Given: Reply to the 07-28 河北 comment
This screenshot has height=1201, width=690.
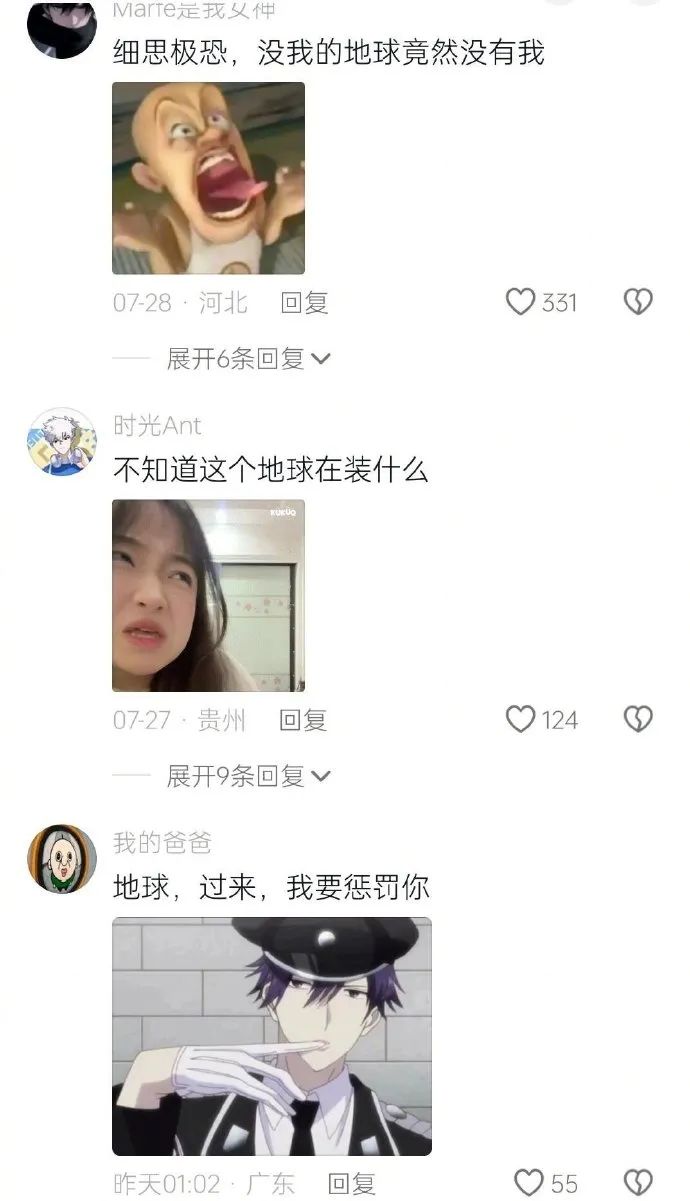Looking at the screenshot, I should pos(304,303).
